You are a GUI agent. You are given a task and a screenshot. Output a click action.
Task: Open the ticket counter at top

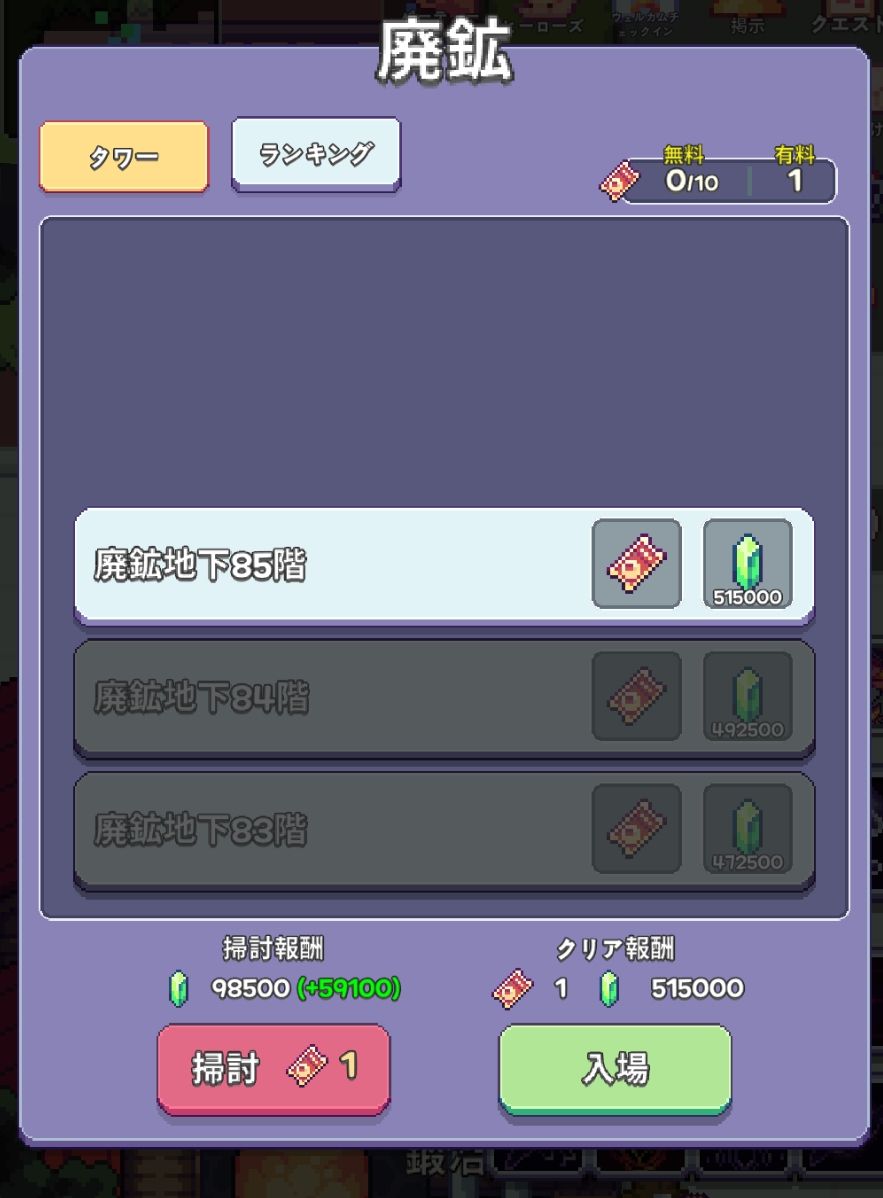(722, 181)
